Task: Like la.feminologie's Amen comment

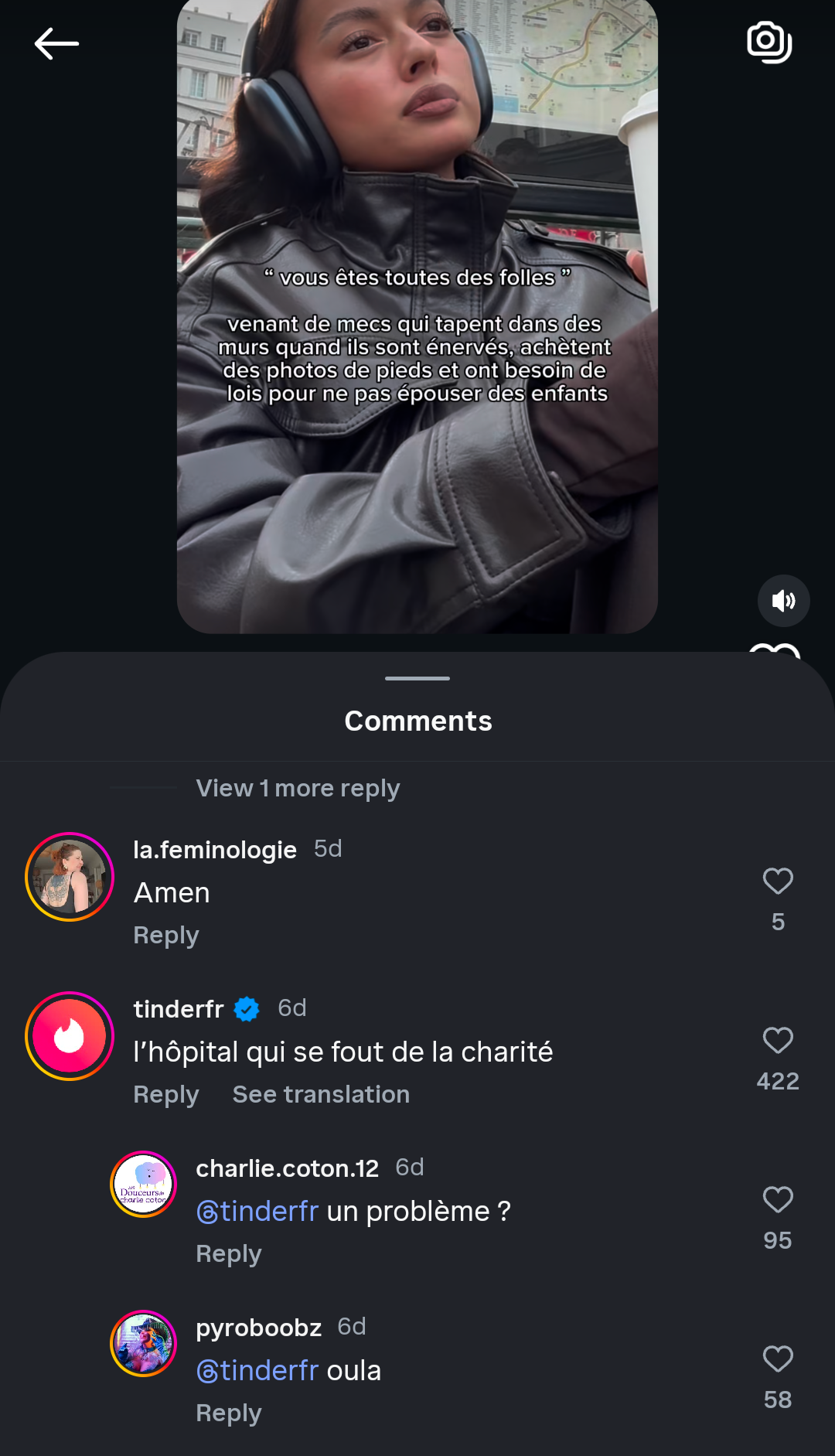Action: (778, 881)
